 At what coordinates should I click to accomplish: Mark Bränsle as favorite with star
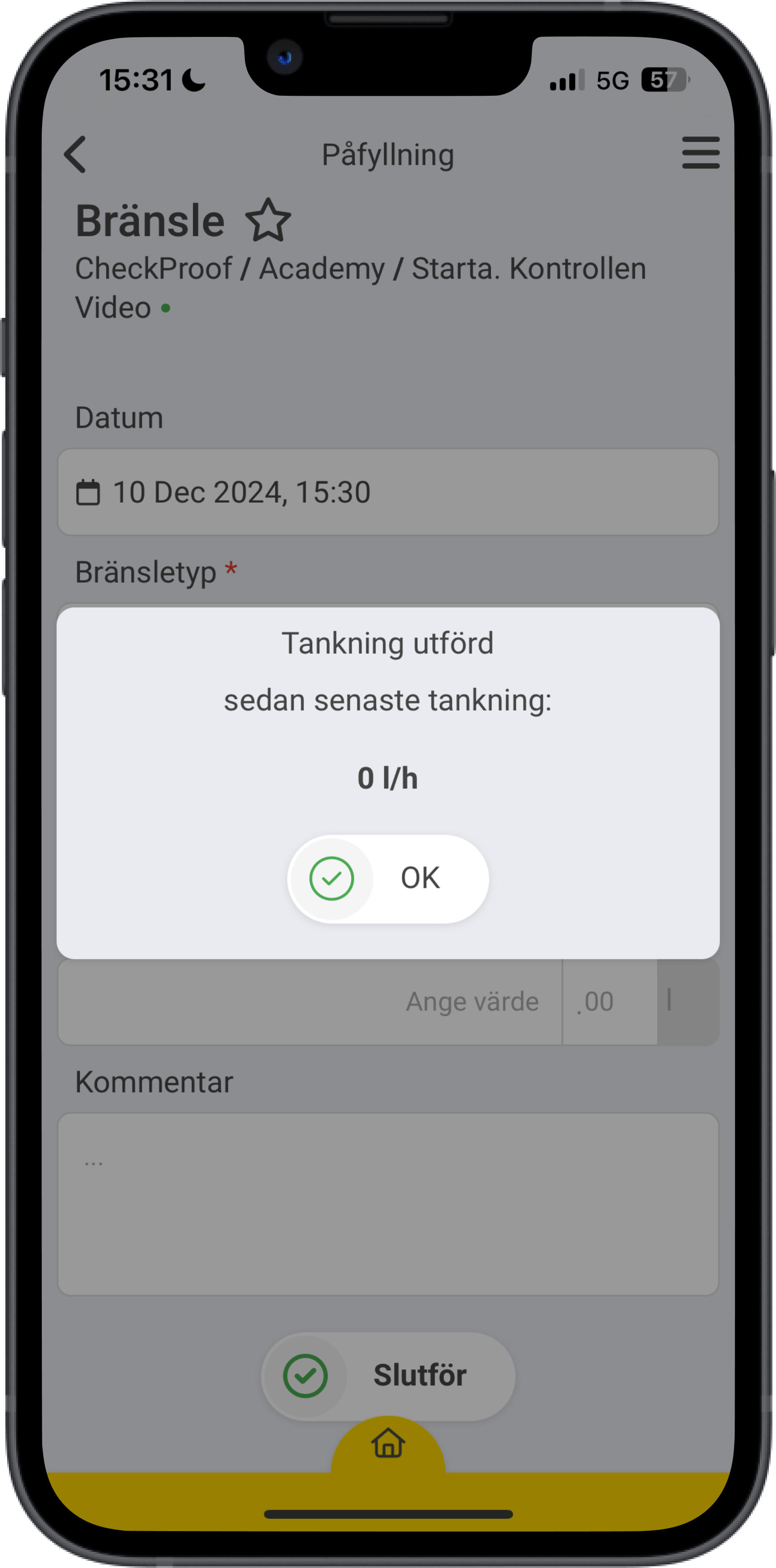pos(268,220)
